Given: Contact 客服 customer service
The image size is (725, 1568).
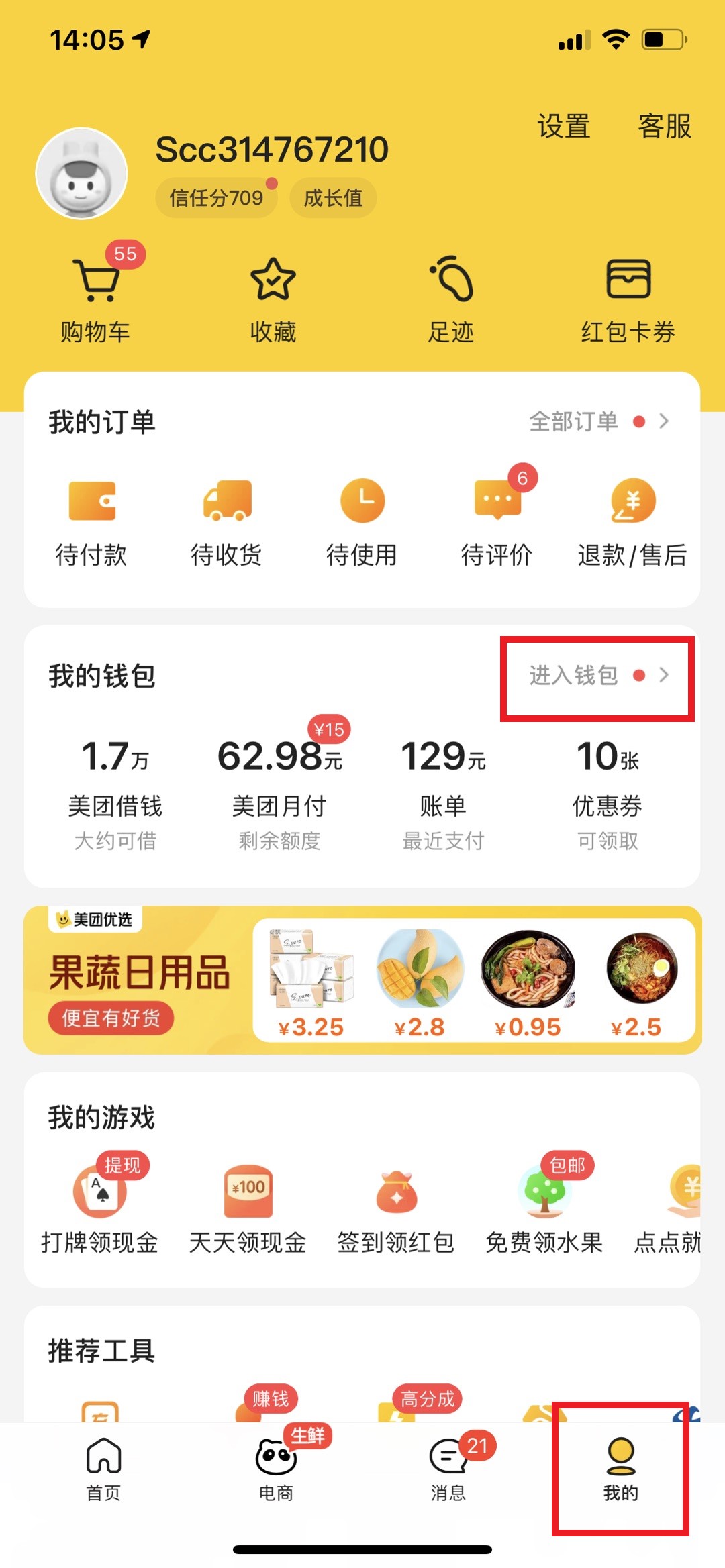Looking at the screenshot, I should (664, 126).
